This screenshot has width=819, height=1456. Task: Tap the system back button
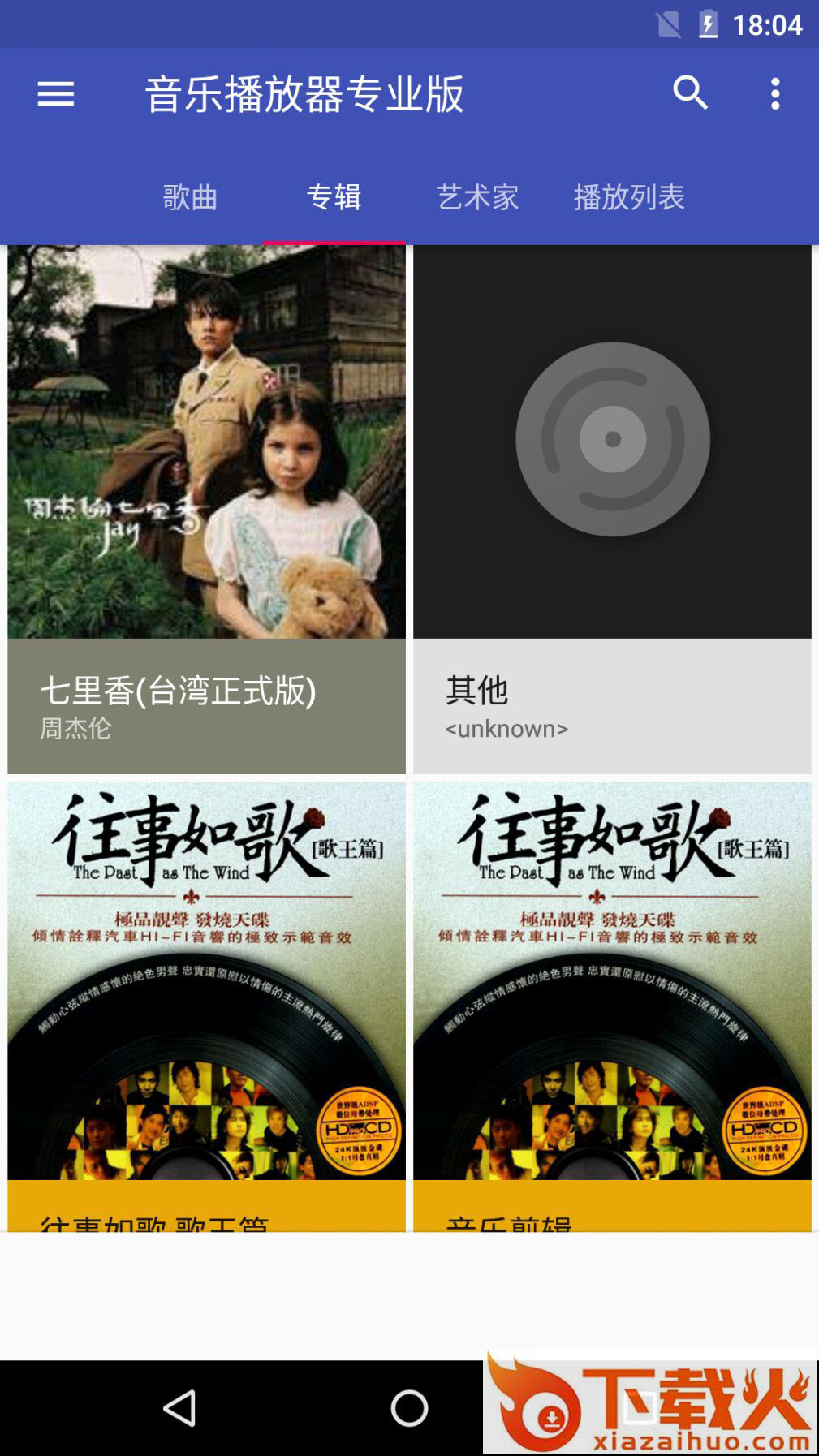(x=179, y=1407)
